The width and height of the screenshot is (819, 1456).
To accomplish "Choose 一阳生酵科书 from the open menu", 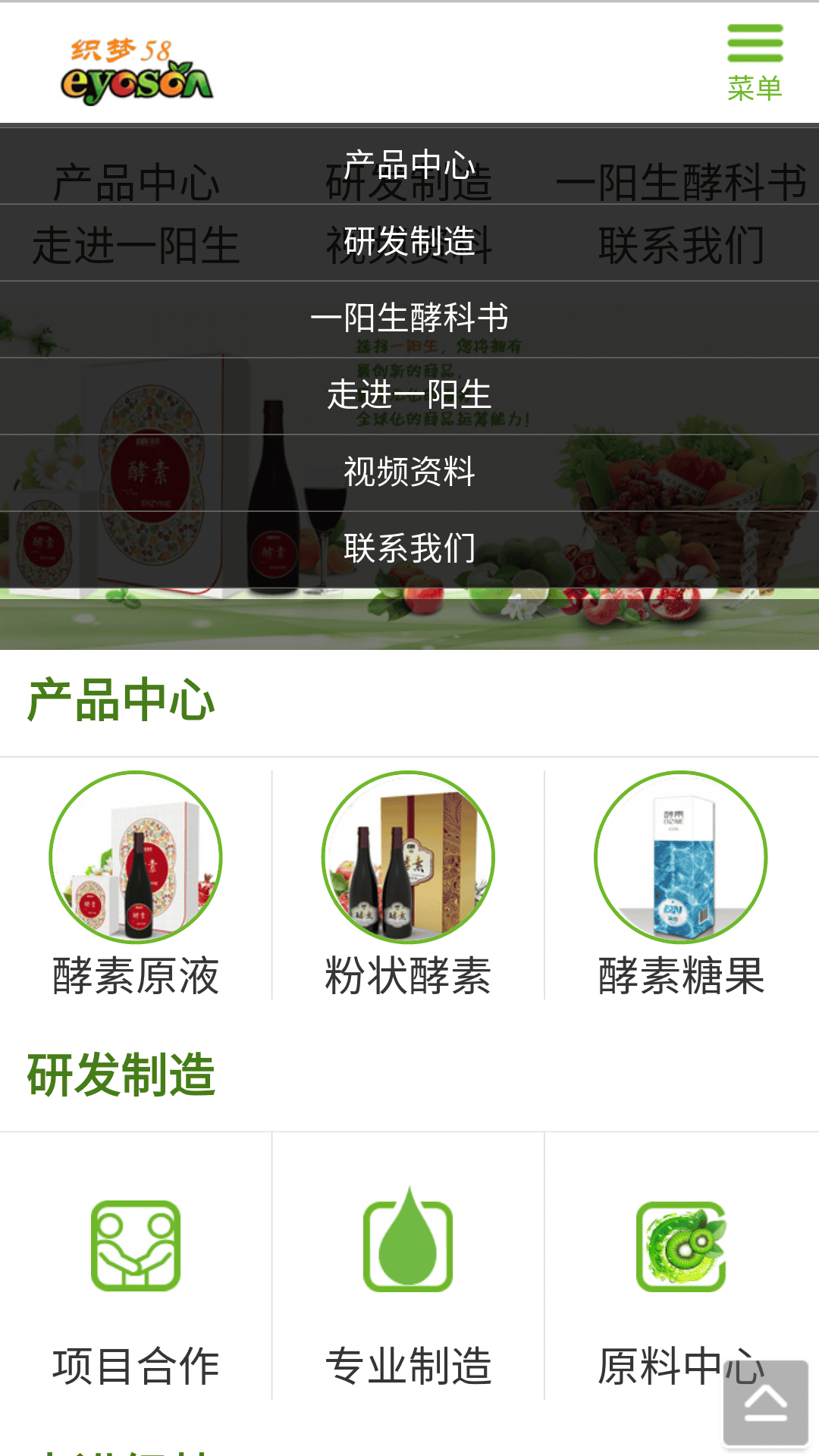I will point(408,318).
